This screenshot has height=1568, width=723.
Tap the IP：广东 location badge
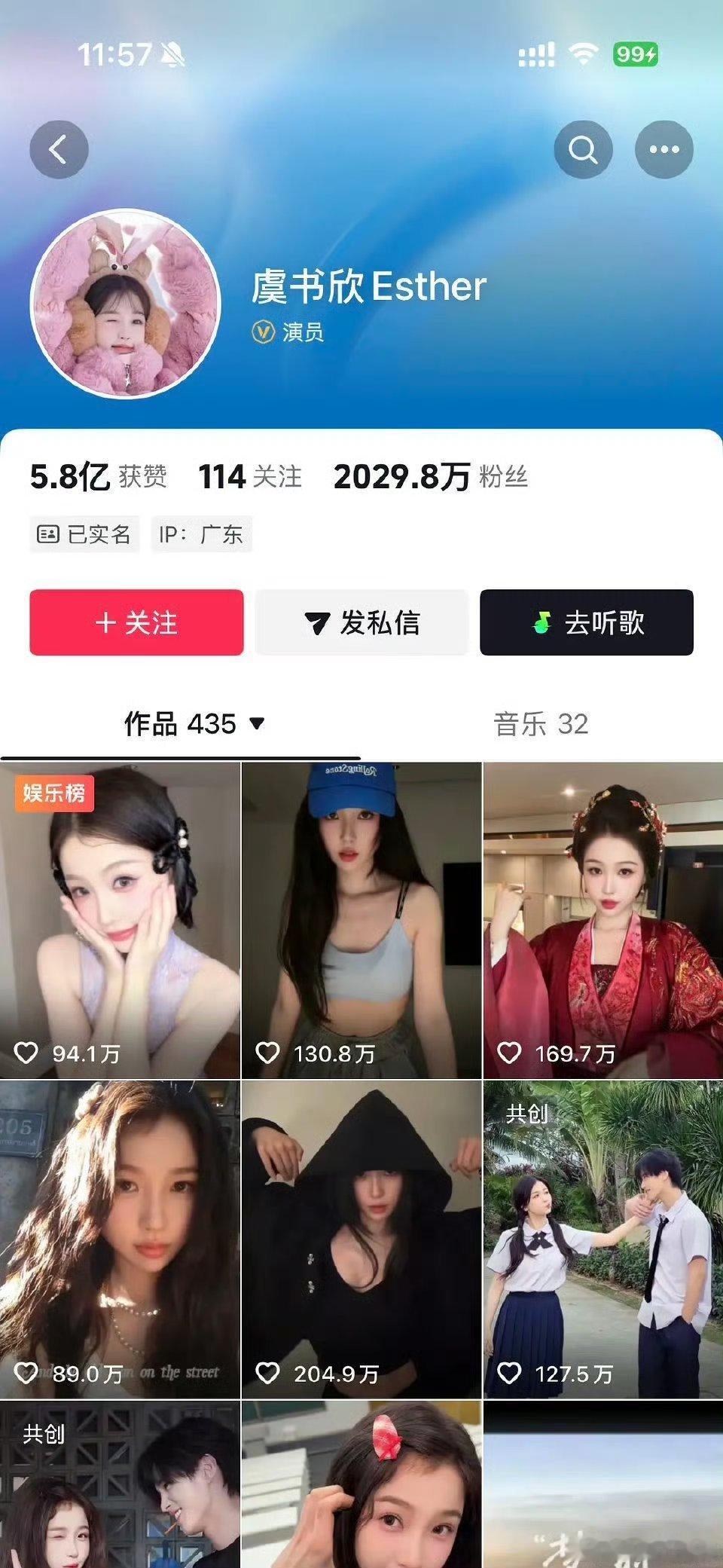(200, 534)
